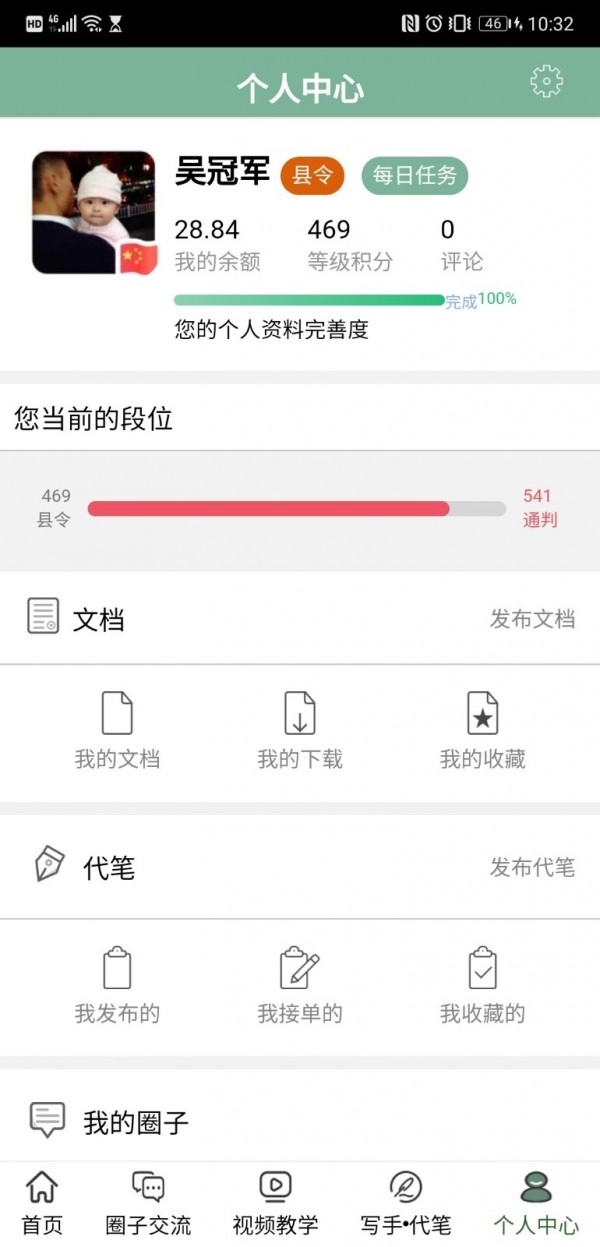Open 我的文档

pos(117,730)
